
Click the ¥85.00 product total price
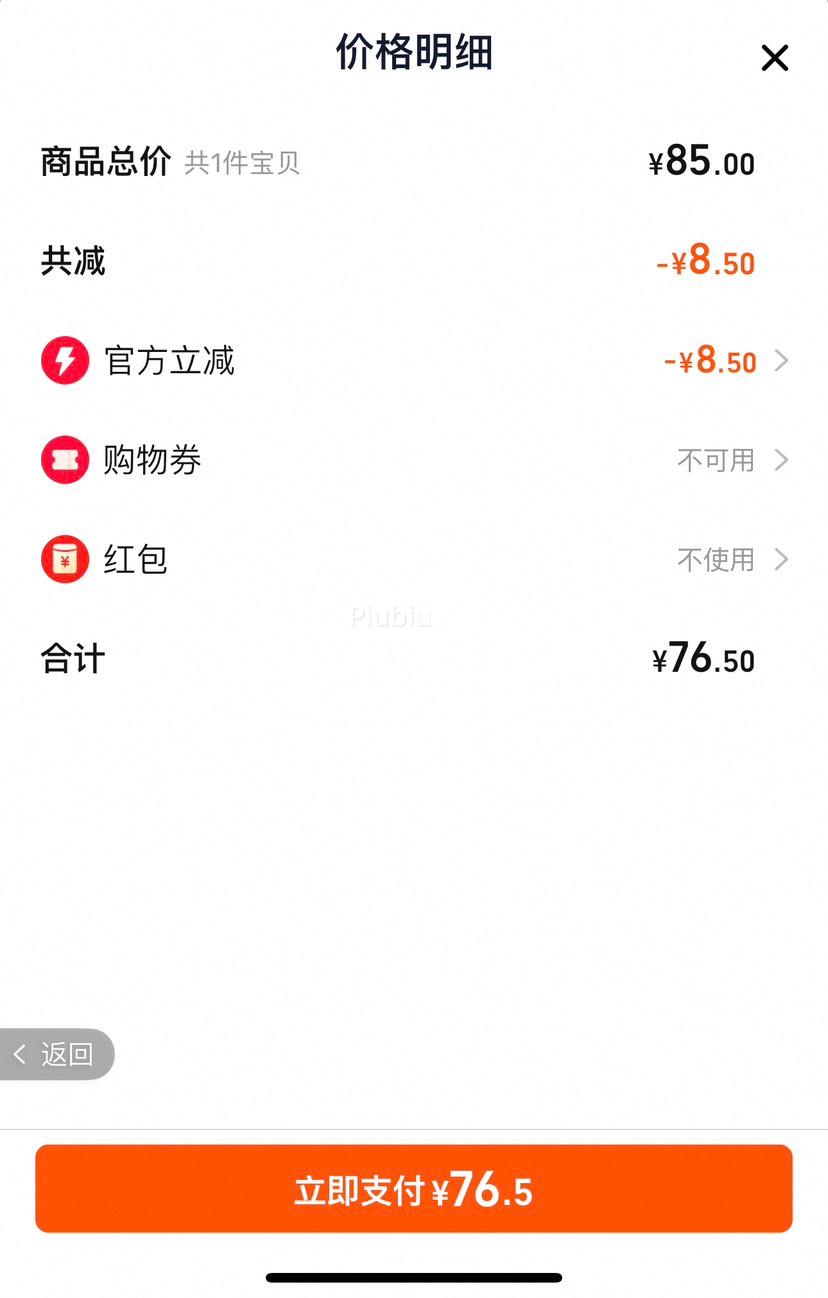[x=700, y=161]
